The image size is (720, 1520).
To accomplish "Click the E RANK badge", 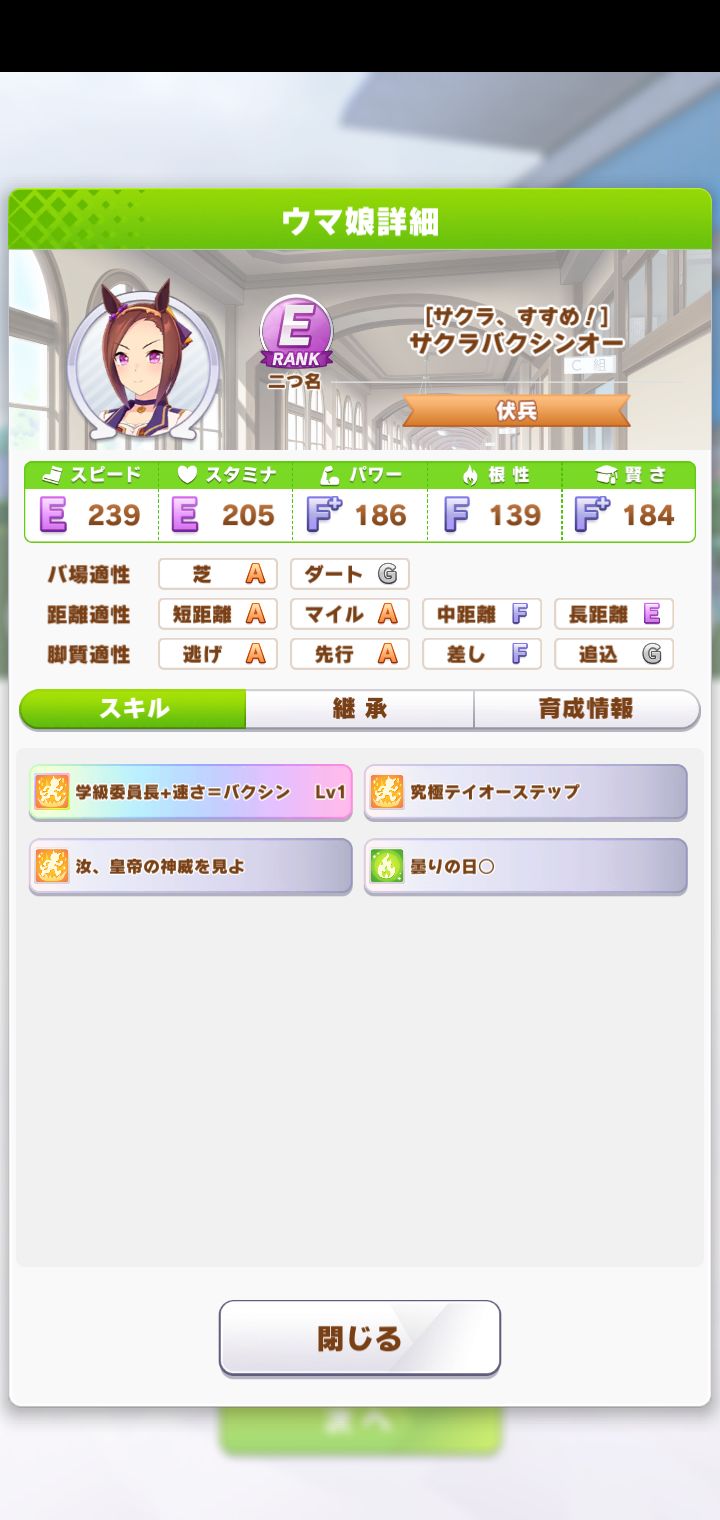I will [295, 333].
